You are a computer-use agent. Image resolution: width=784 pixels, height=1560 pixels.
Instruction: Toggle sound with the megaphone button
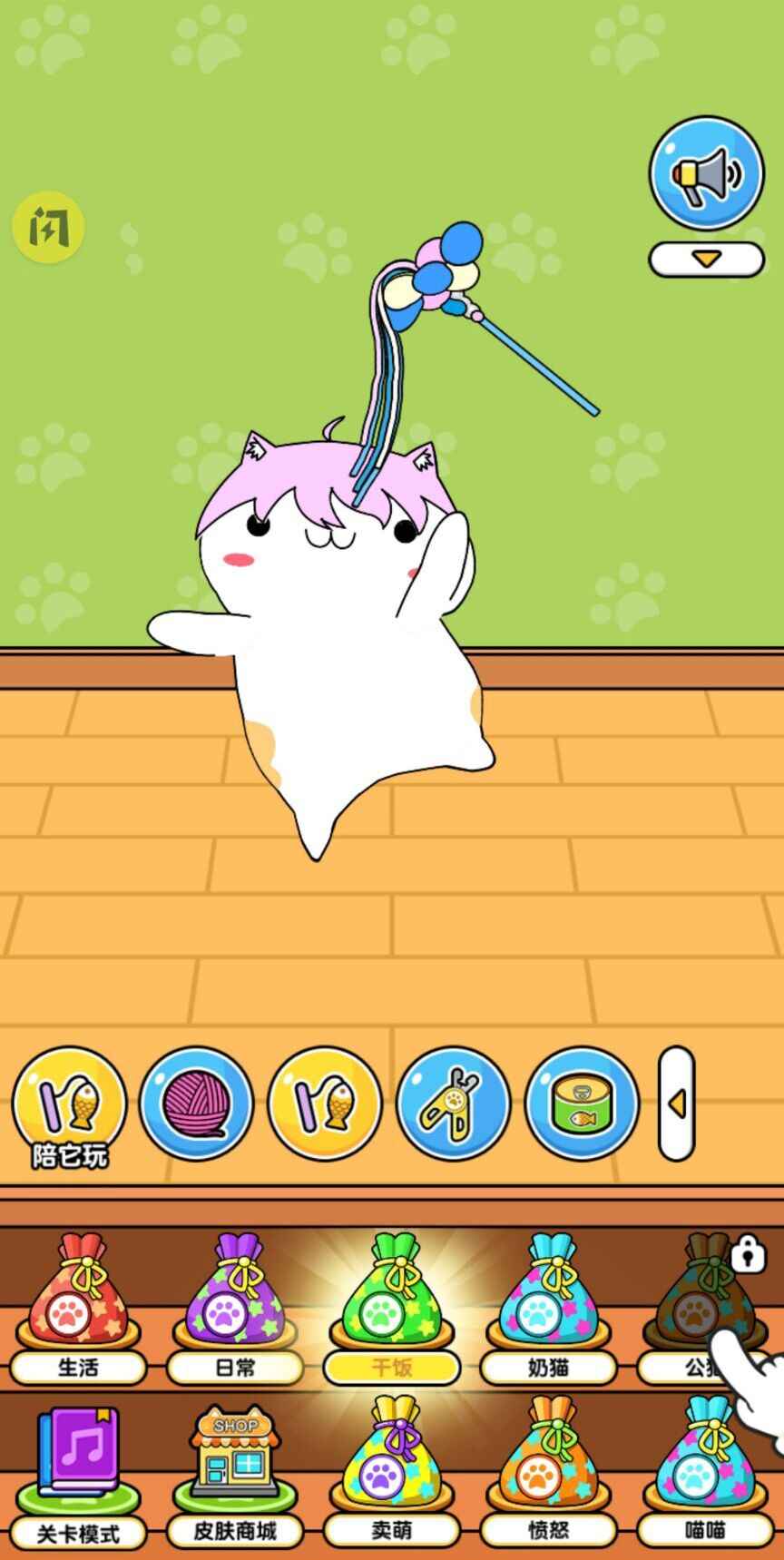[705, 173]
